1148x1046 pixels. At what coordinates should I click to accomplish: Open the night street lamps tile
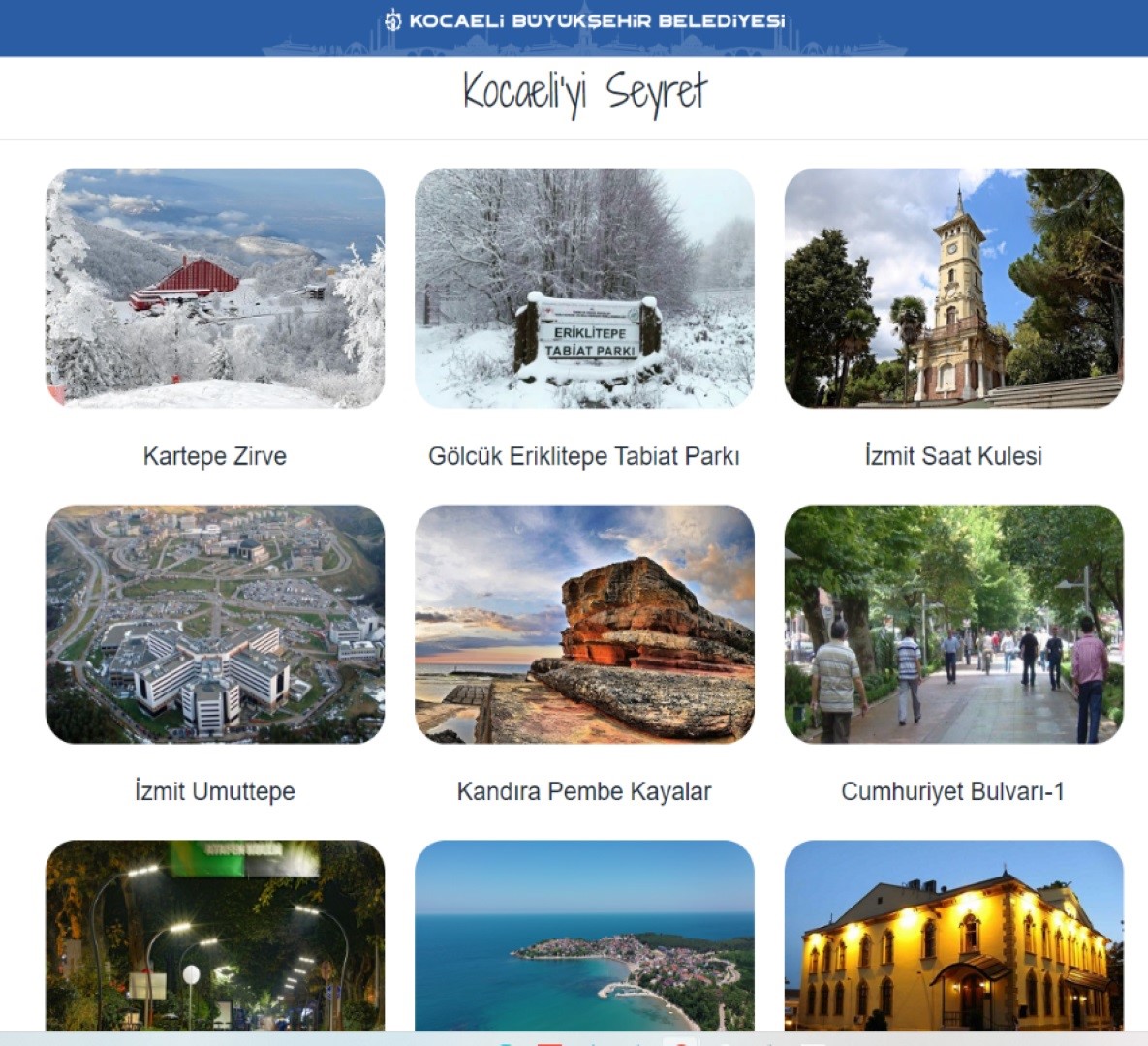215,936
